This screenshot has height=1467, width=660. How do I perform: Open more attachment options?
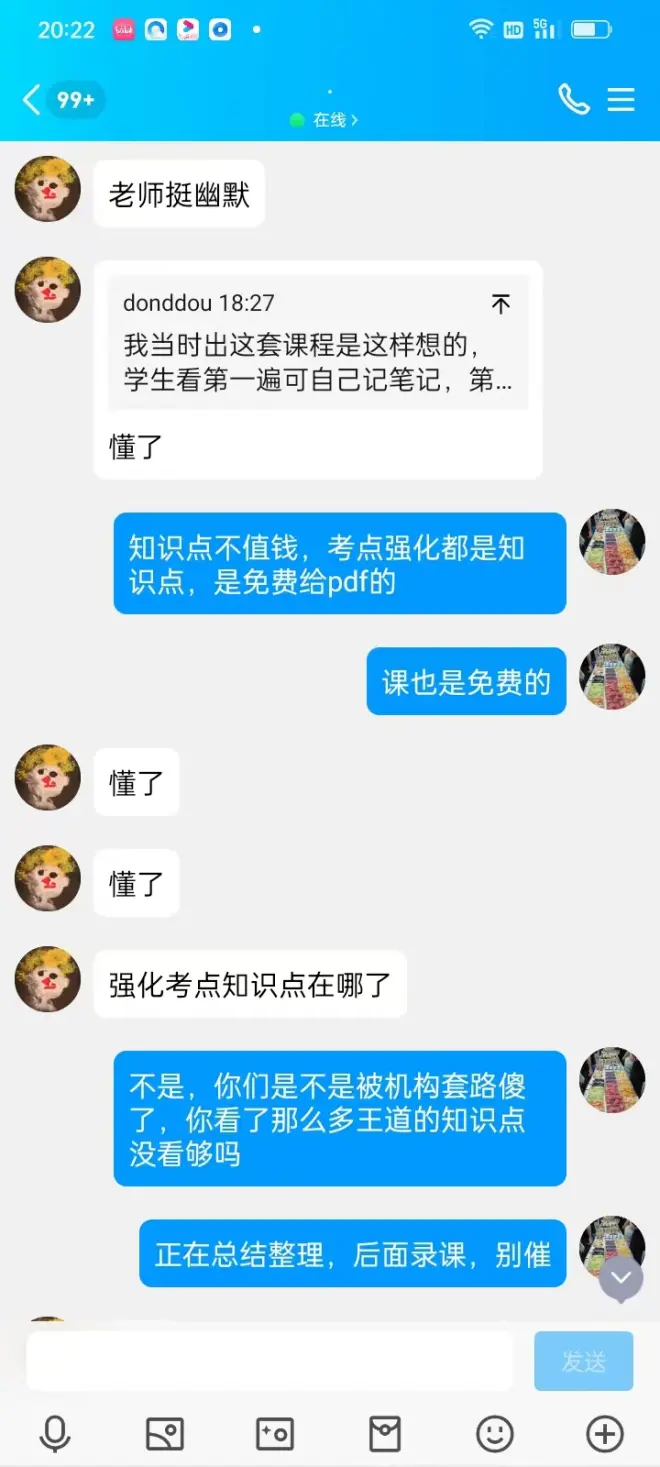coord(604,1434)
